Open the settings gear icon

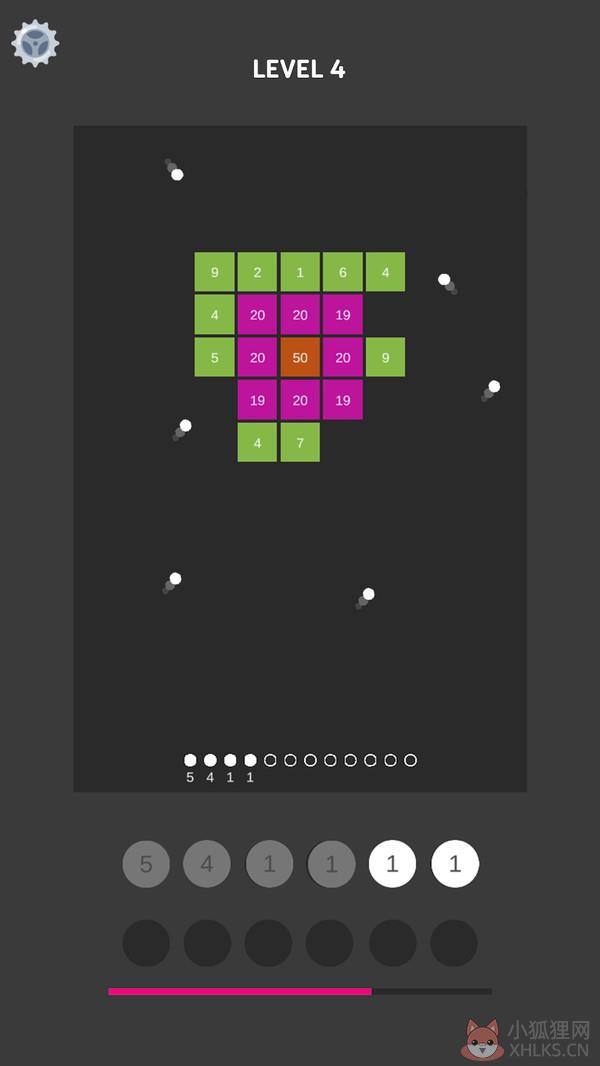point(35,44)
